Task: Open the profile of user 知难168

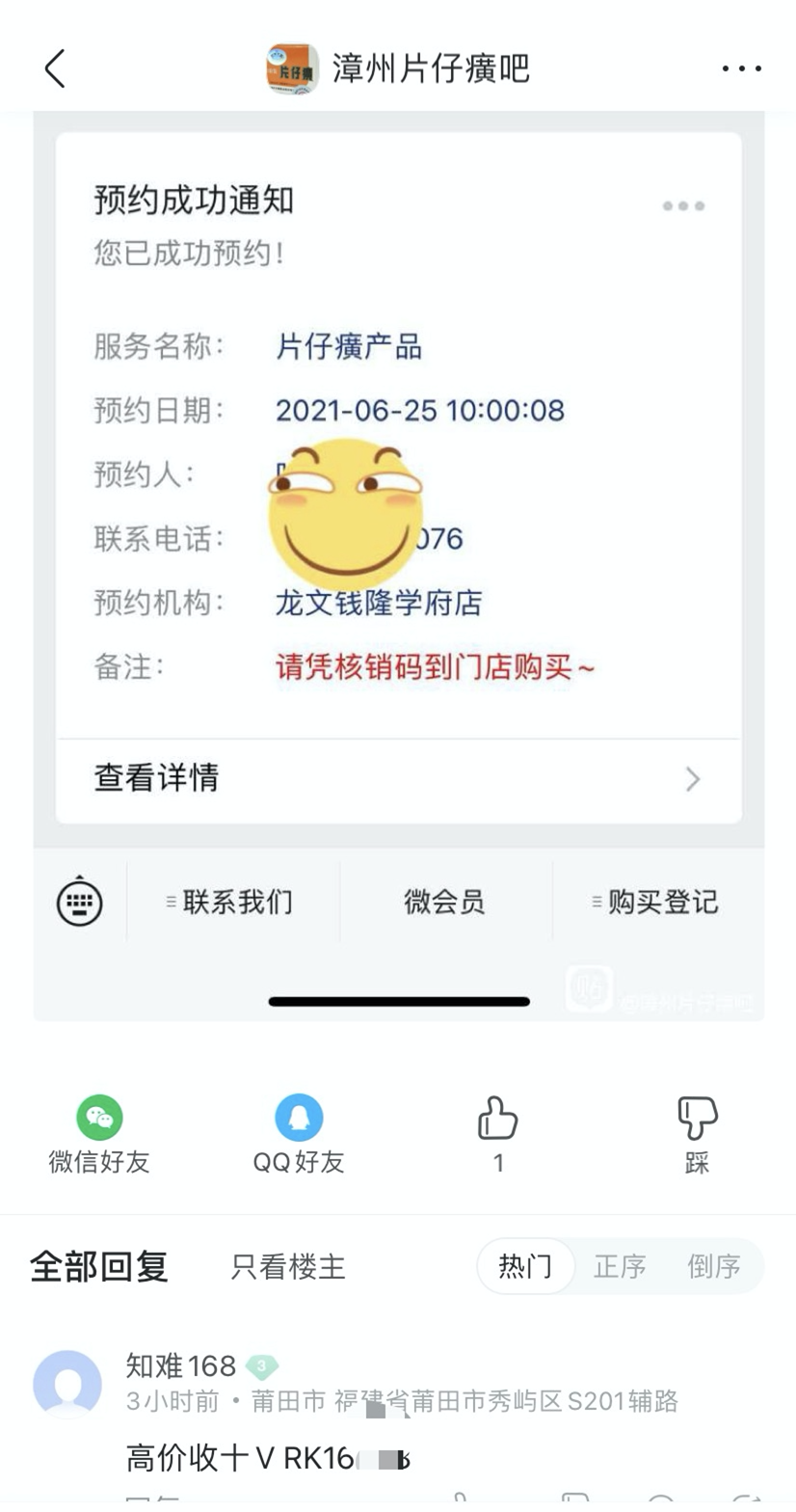Action: (x=181, y=1365)
